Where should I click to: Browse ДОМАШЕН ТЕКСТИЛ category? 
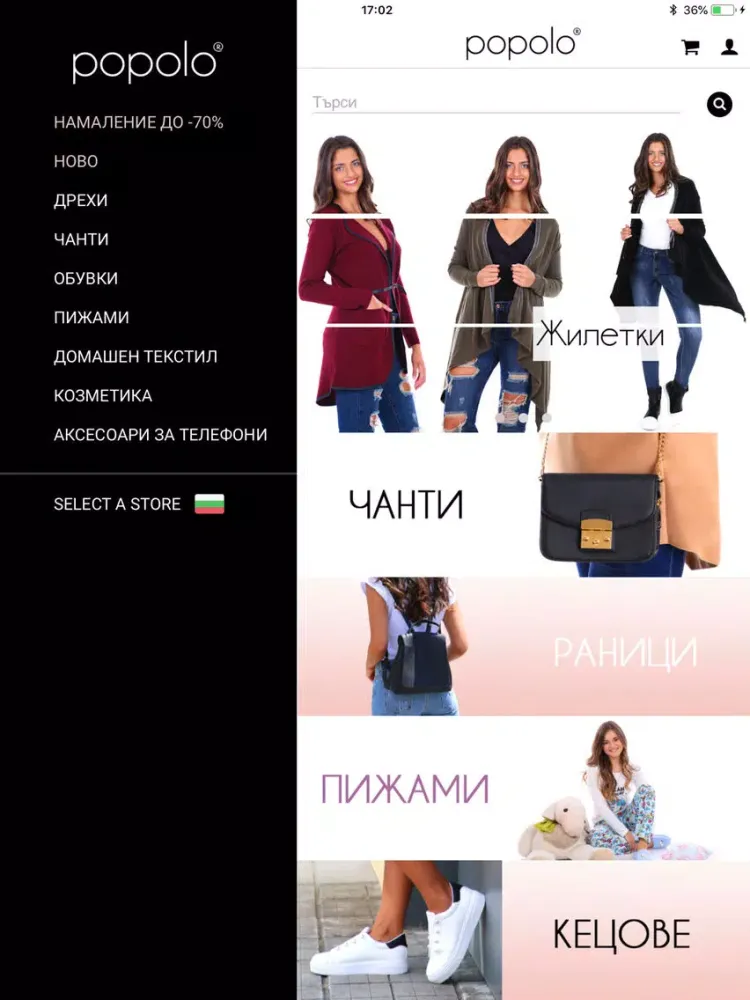click(135, 357)
